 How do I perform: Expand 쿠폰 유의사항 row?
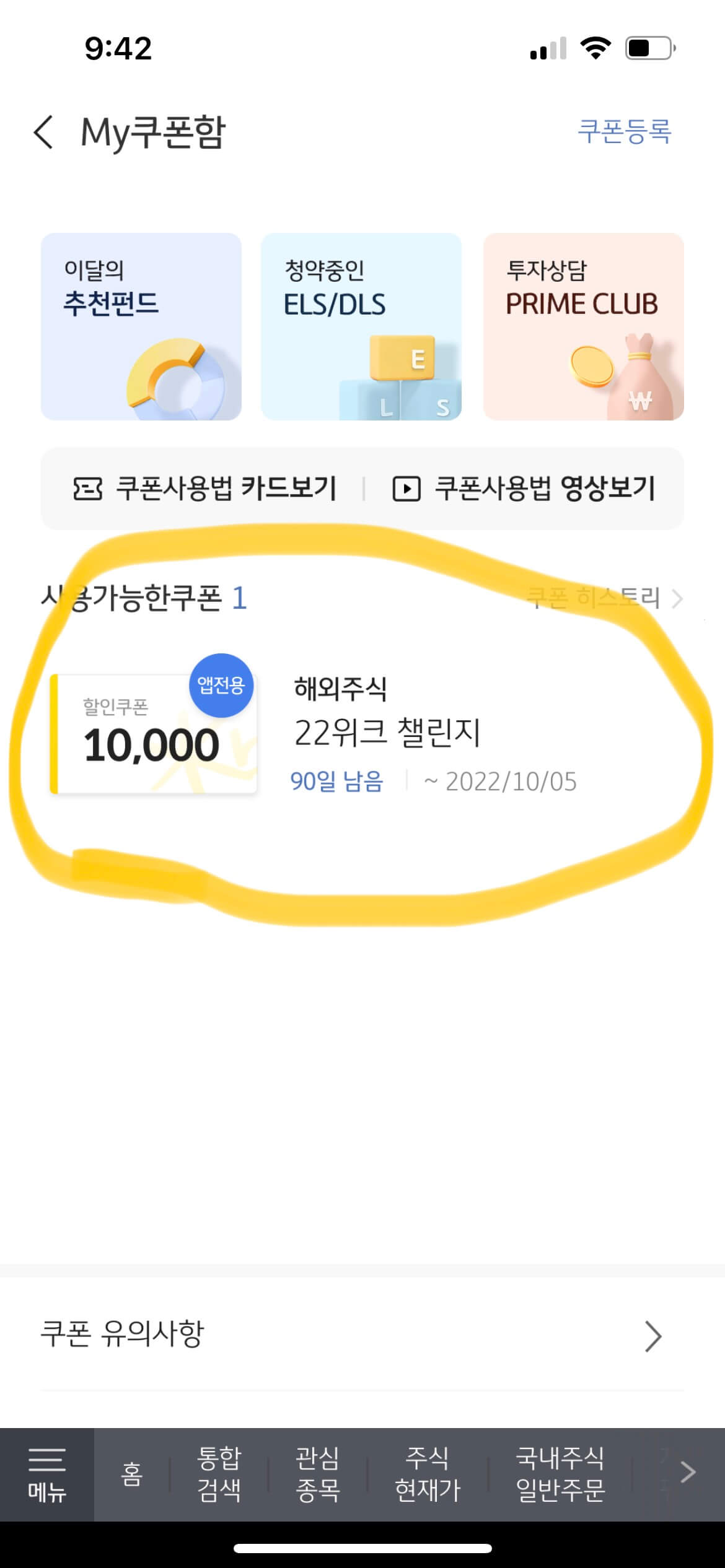(362, 1335)
